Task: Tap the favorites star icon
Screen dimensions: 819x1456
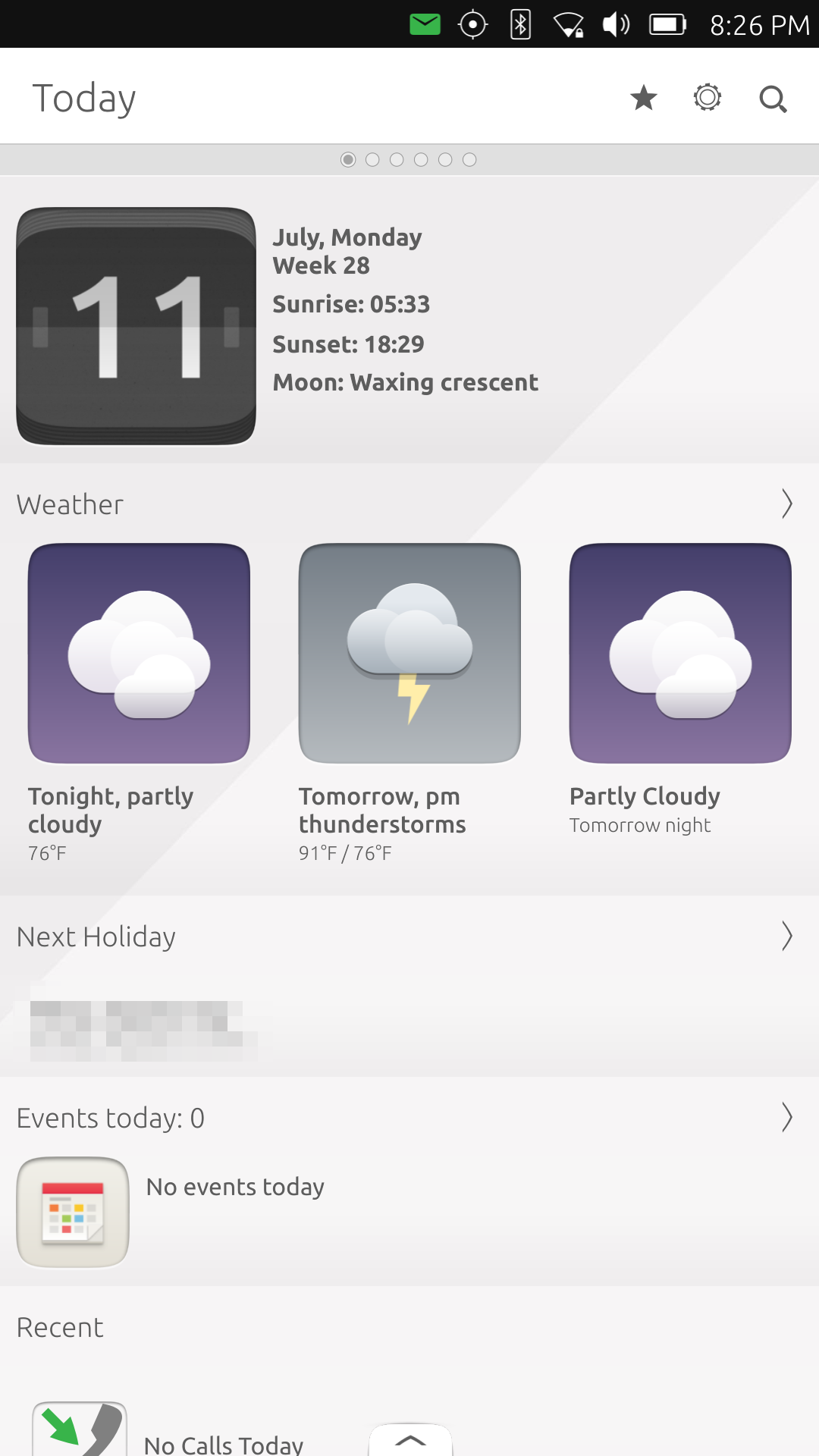Action: pos(643,98)
